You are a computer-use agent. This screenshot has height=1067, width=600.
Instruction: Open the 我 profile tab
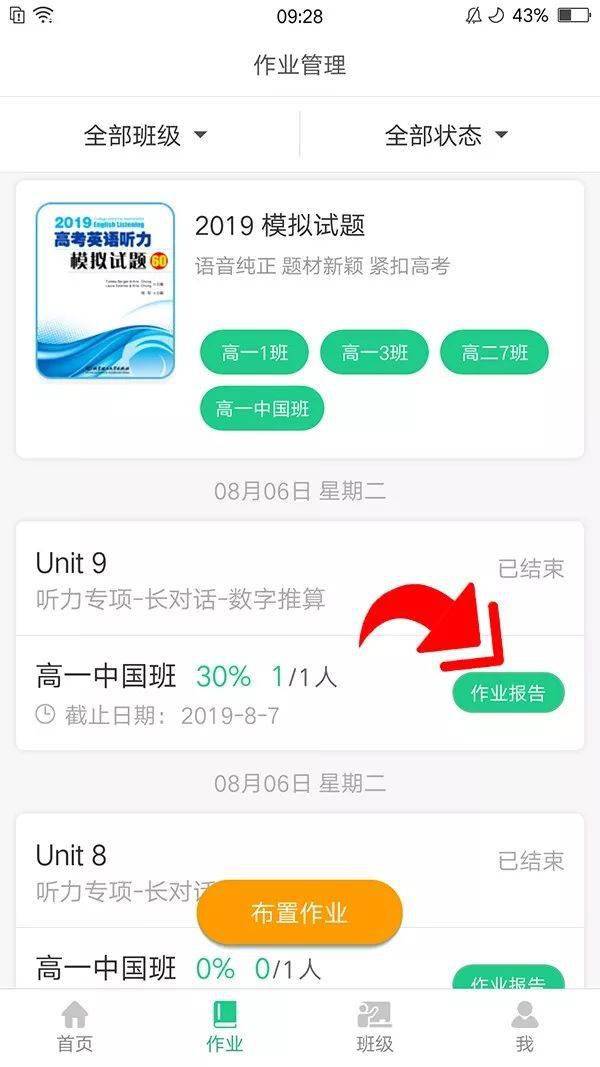pyautogui.click(x=524, y=1028)
